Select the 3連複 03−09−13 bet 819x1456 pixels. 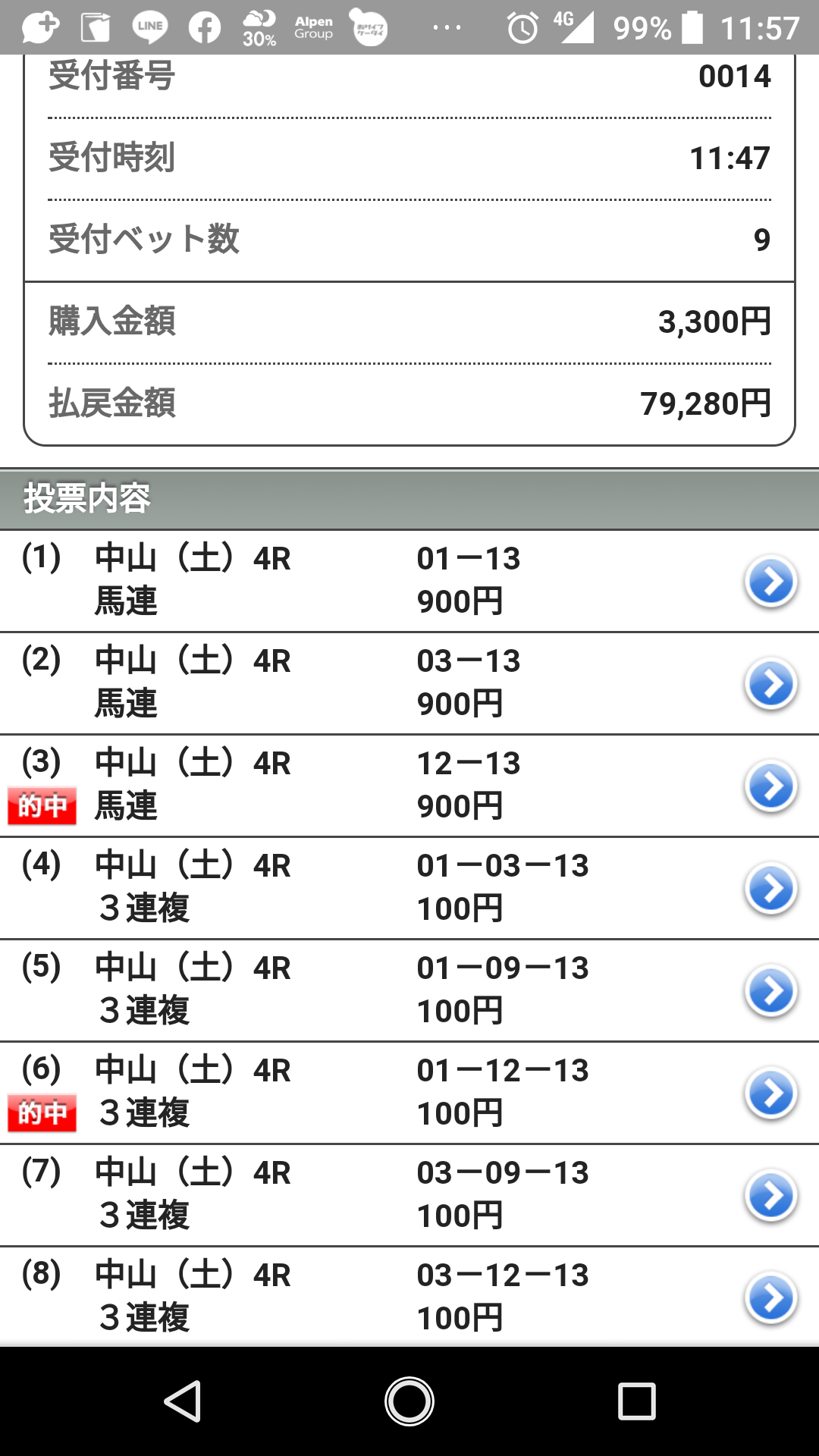point(770,1196)
